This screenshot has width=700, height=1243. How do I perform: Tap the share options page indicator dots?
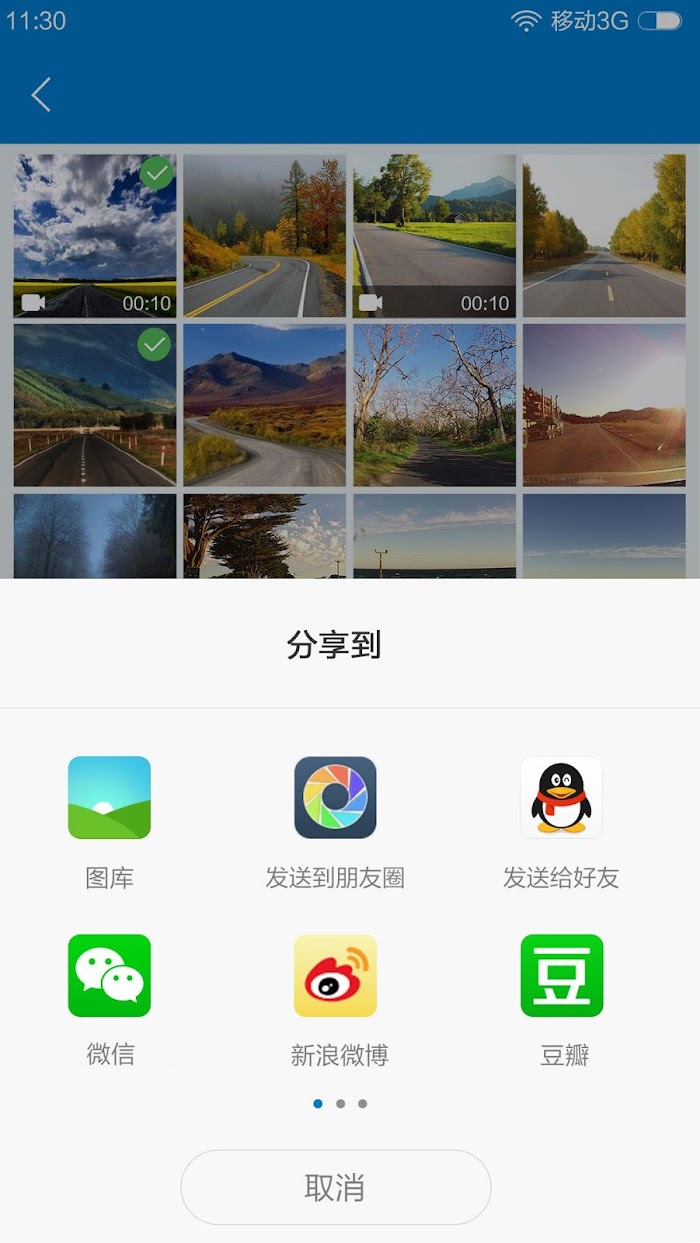(x=340, y=1104)
